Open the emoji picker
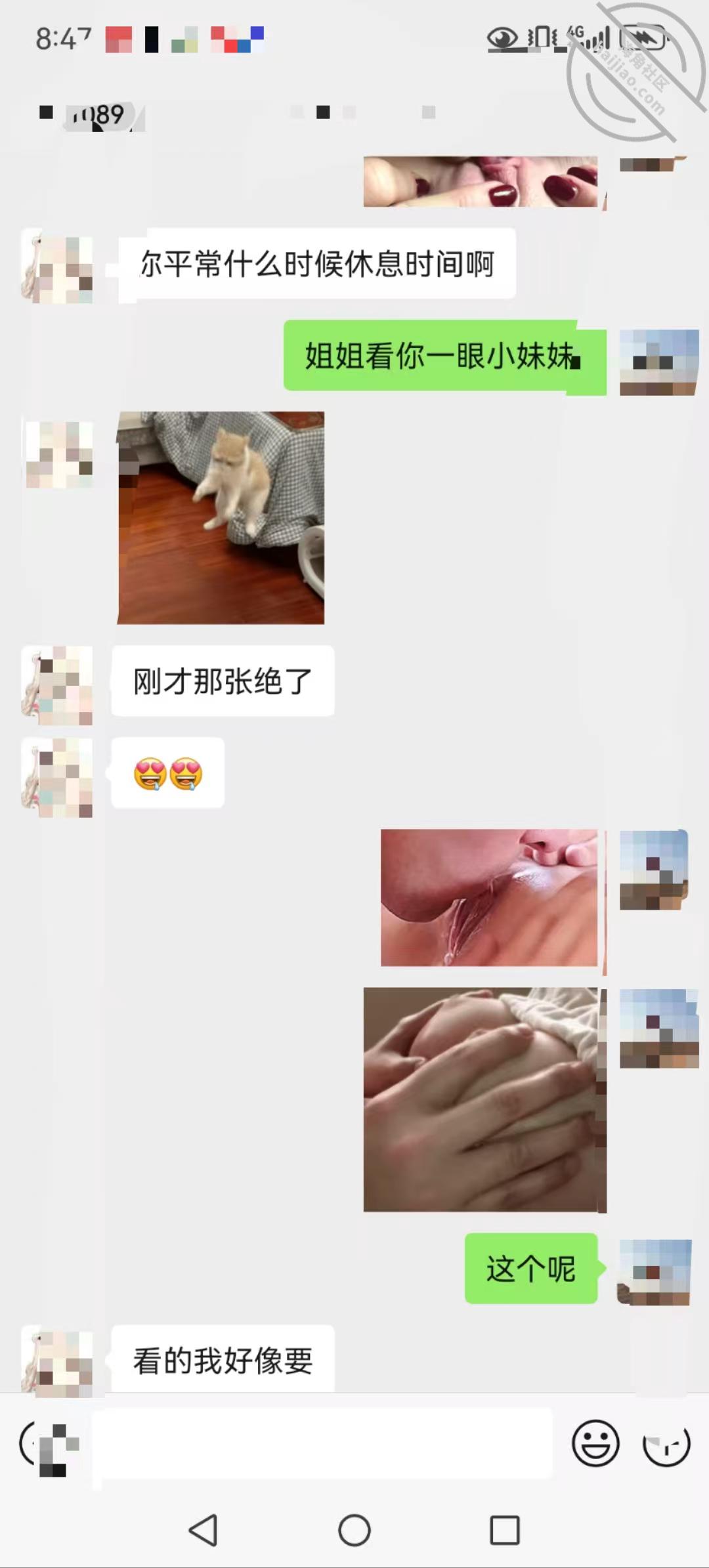The image size is (709, 1568). coord(595,1443)
